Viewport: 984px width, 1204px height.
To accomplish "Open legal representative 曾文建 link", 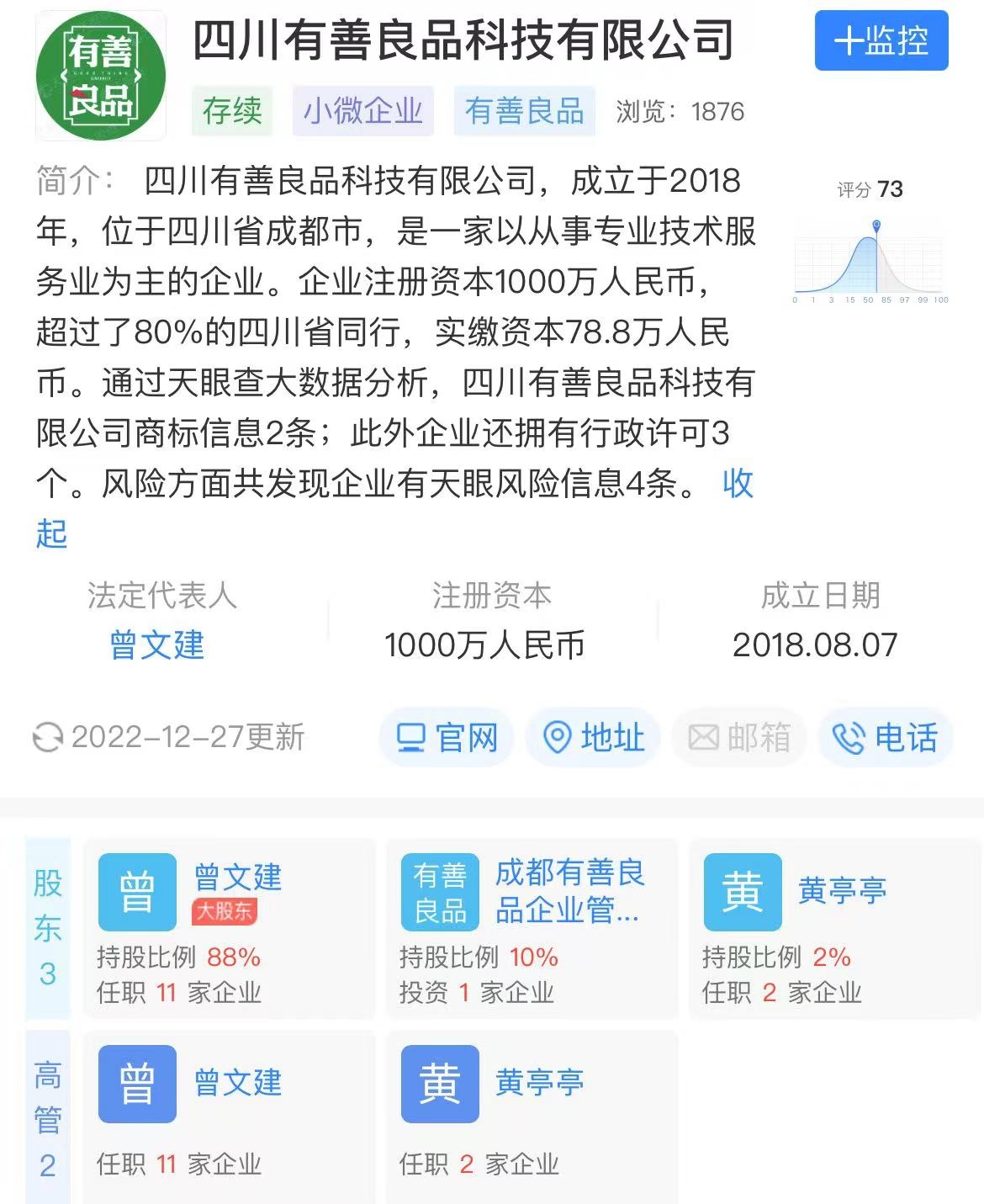I will point(157,645).
